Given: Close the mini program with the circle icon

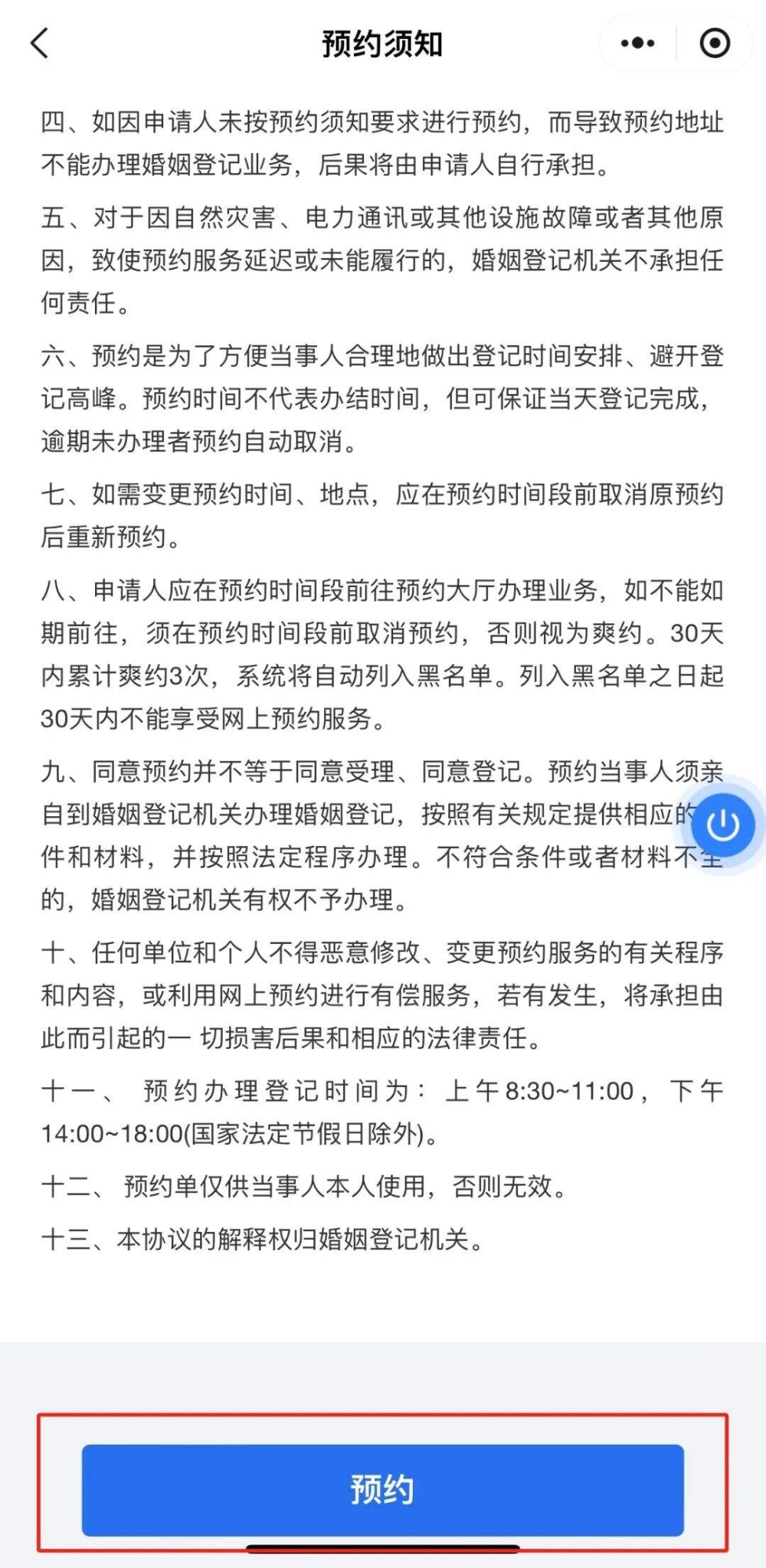Looking at the screenshot, I should pos(715,44).
